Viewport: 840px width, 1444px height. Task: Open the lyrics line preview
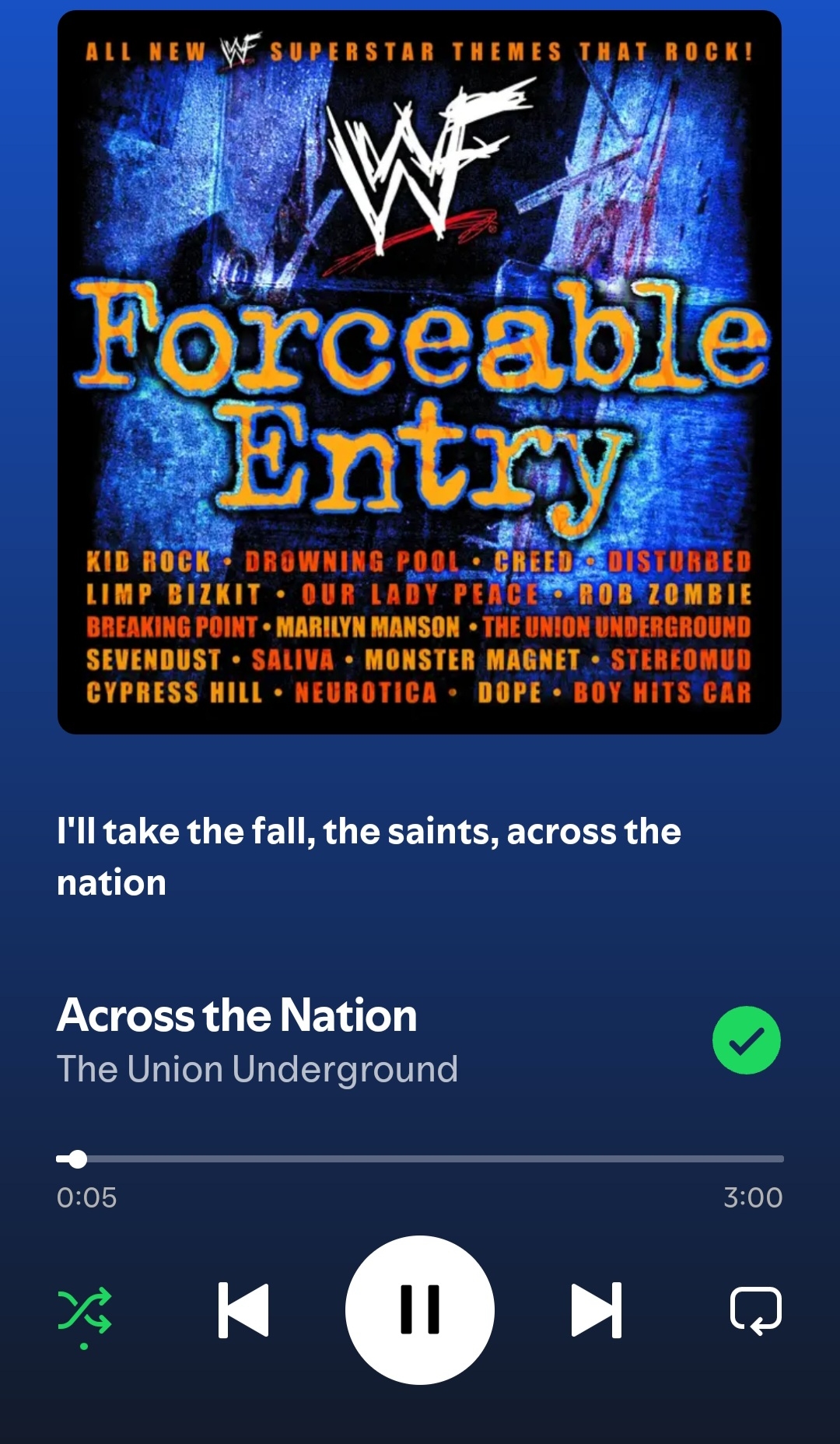369,856
